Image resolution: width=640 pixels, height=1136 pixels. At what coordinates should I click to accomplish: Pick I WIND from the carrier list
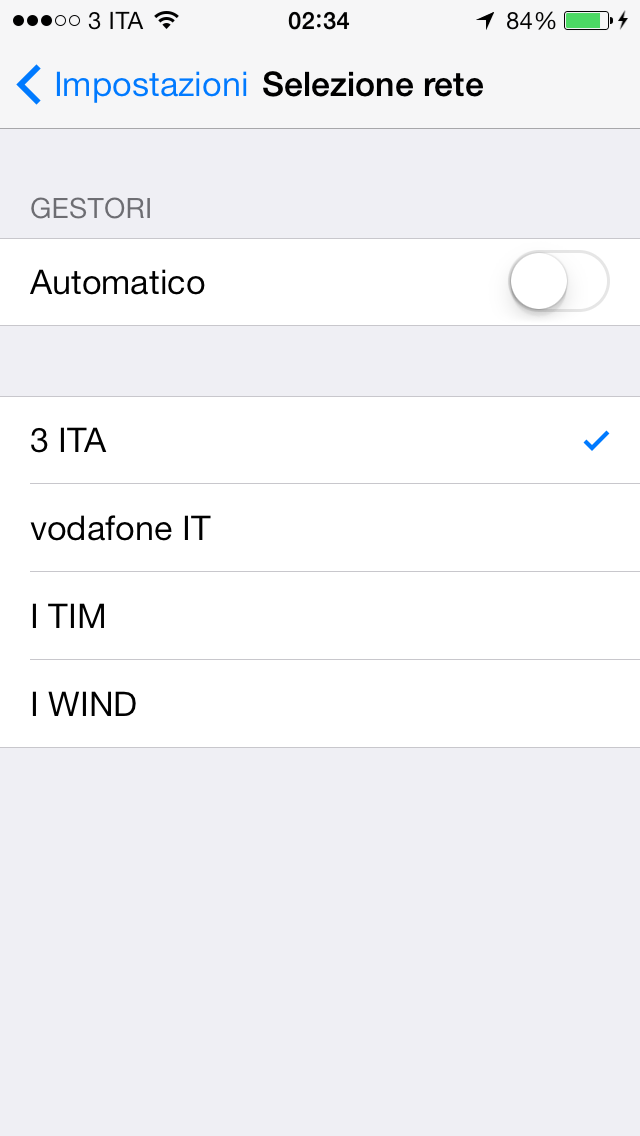pos(320,704)
